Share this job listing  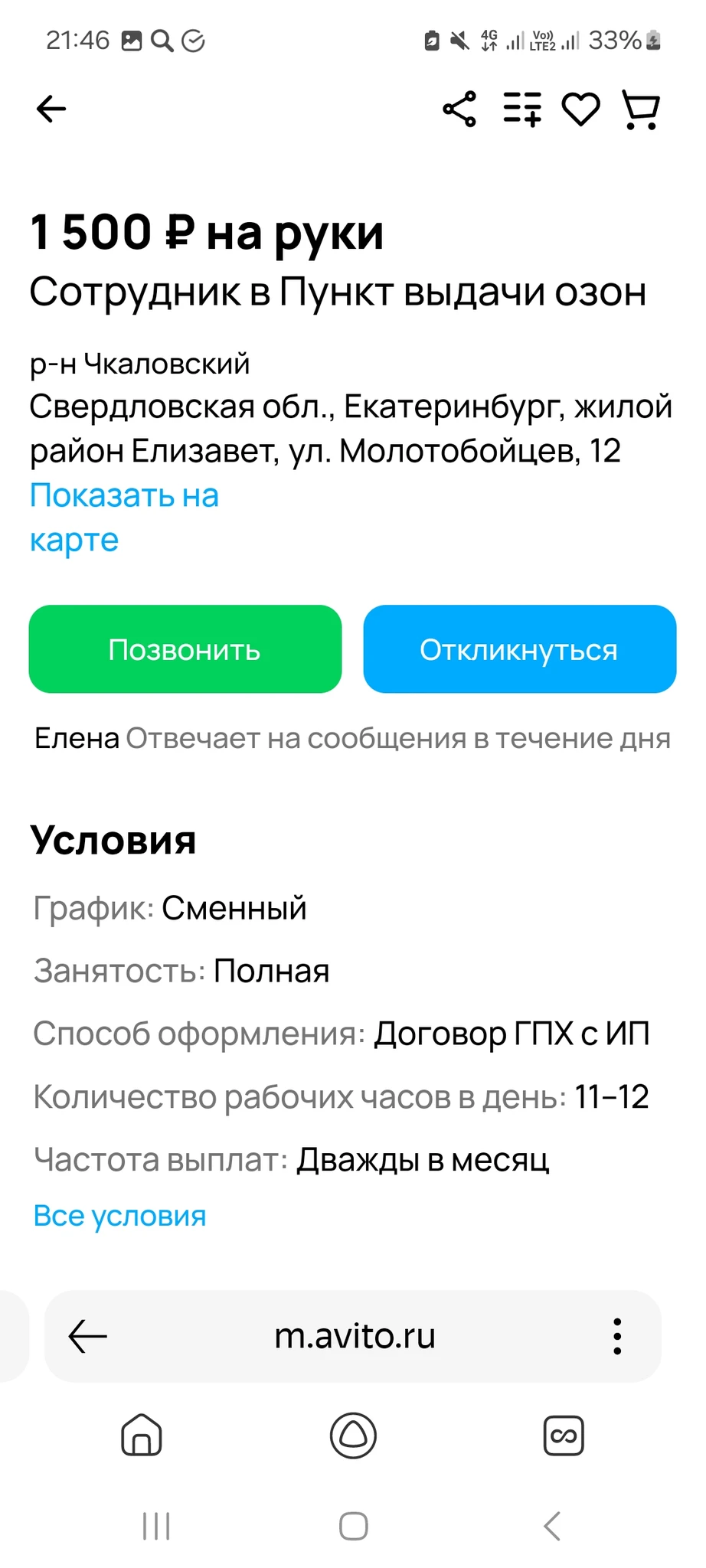[459, 109]
